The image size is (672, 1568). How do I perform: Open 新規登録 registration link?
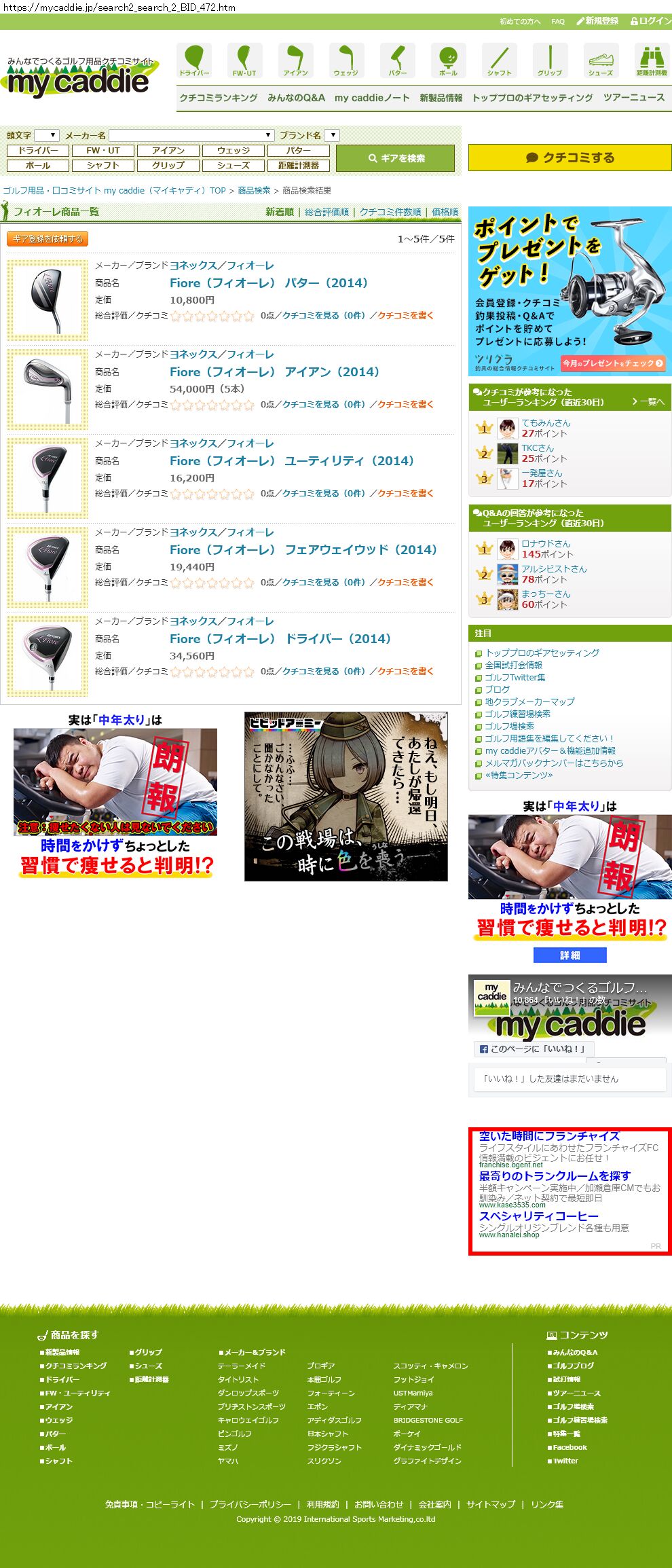[x=597, y=21]
